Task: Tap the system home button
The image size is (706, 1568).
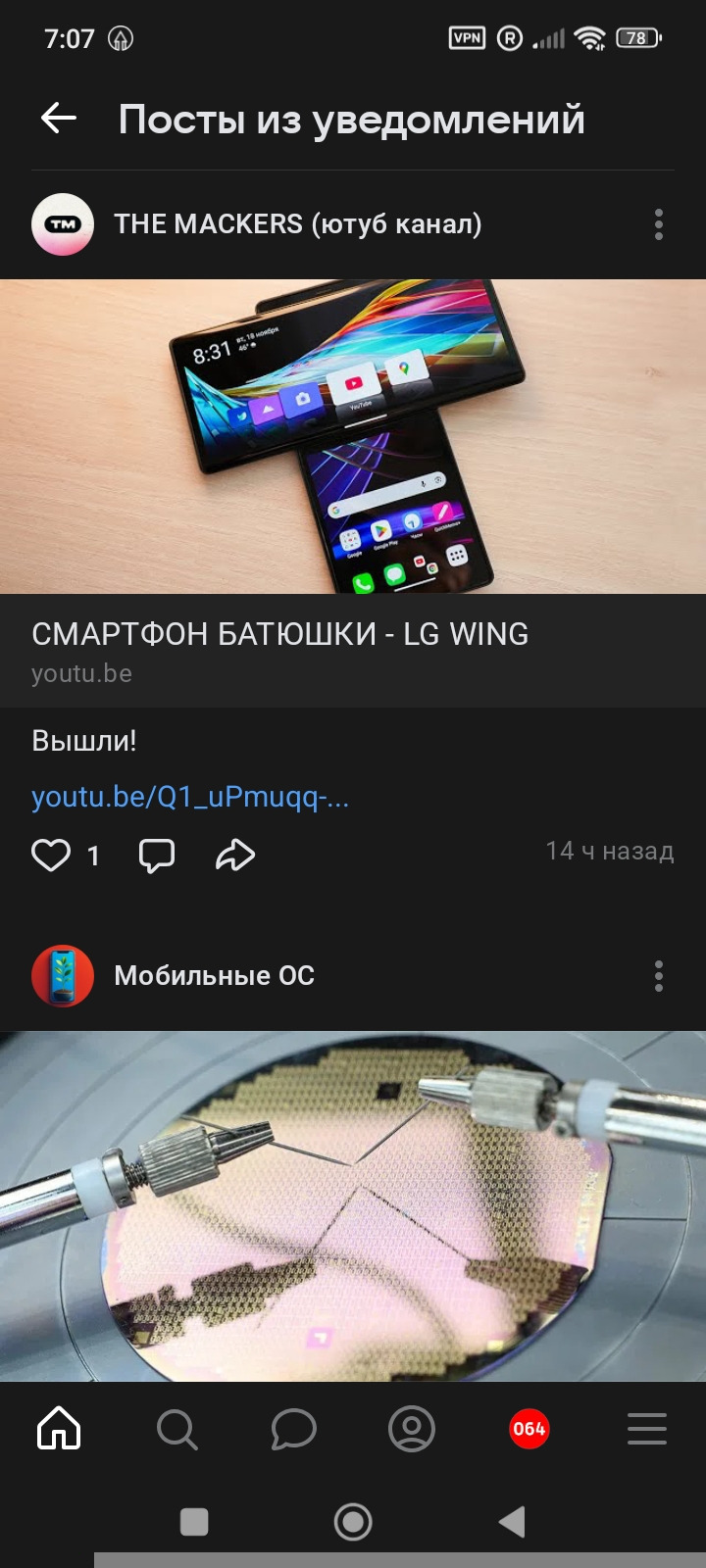Action: coord(353,1522)
